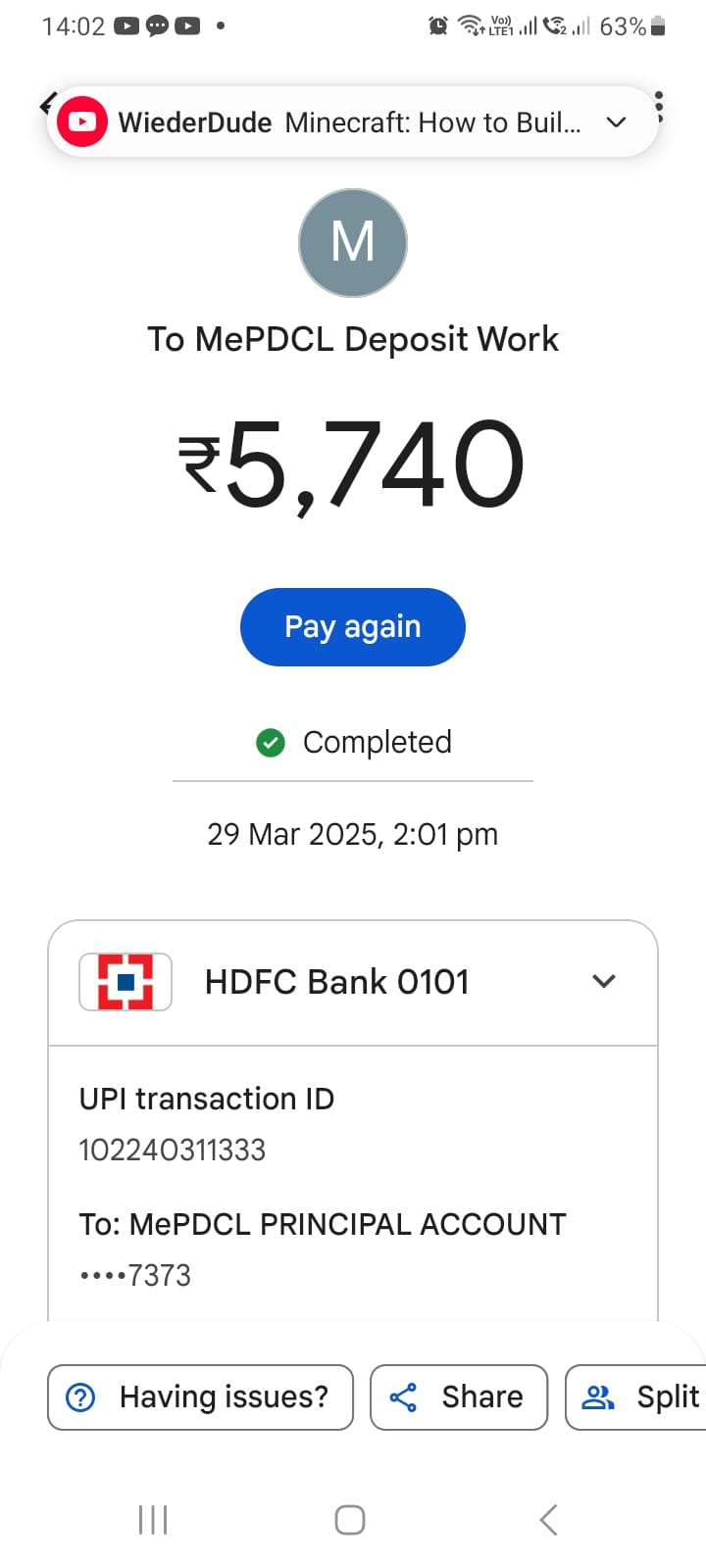Go to the home screen
Viewport: 706px width, 1568px height.
click(350, 1520)
